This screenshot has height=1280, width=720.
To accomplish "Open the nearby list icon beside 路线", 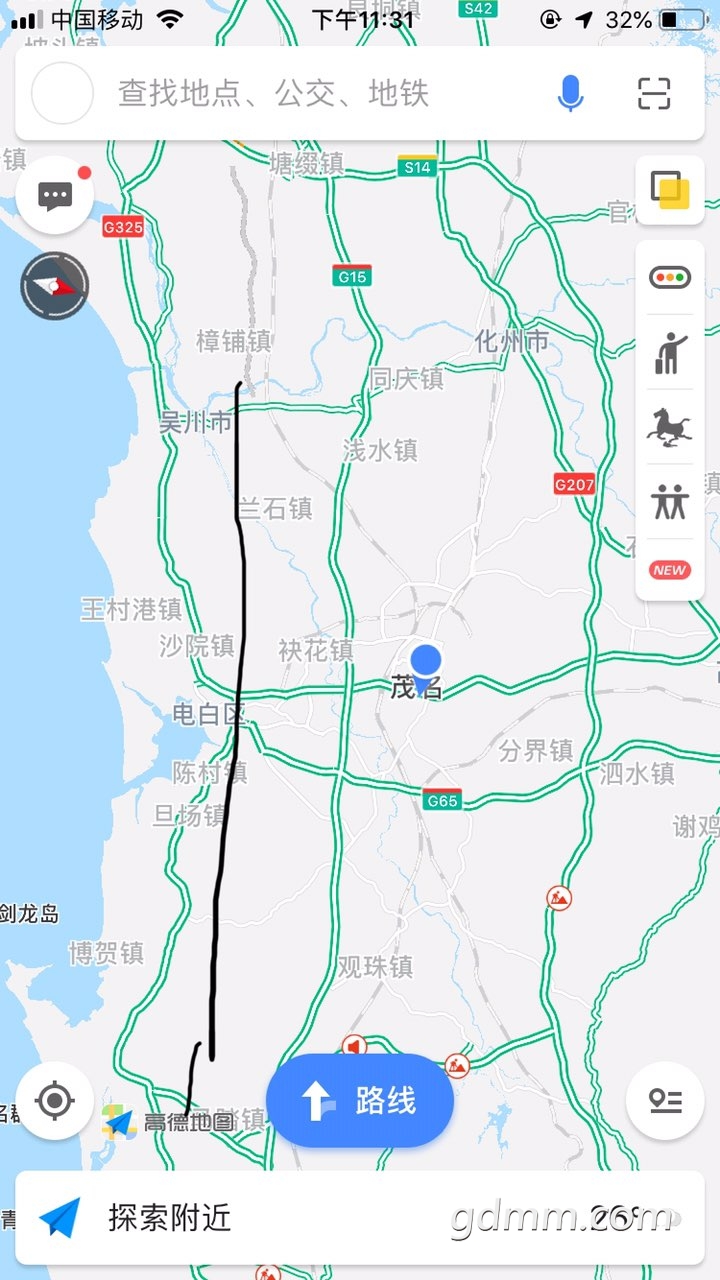I will 665,1101.
